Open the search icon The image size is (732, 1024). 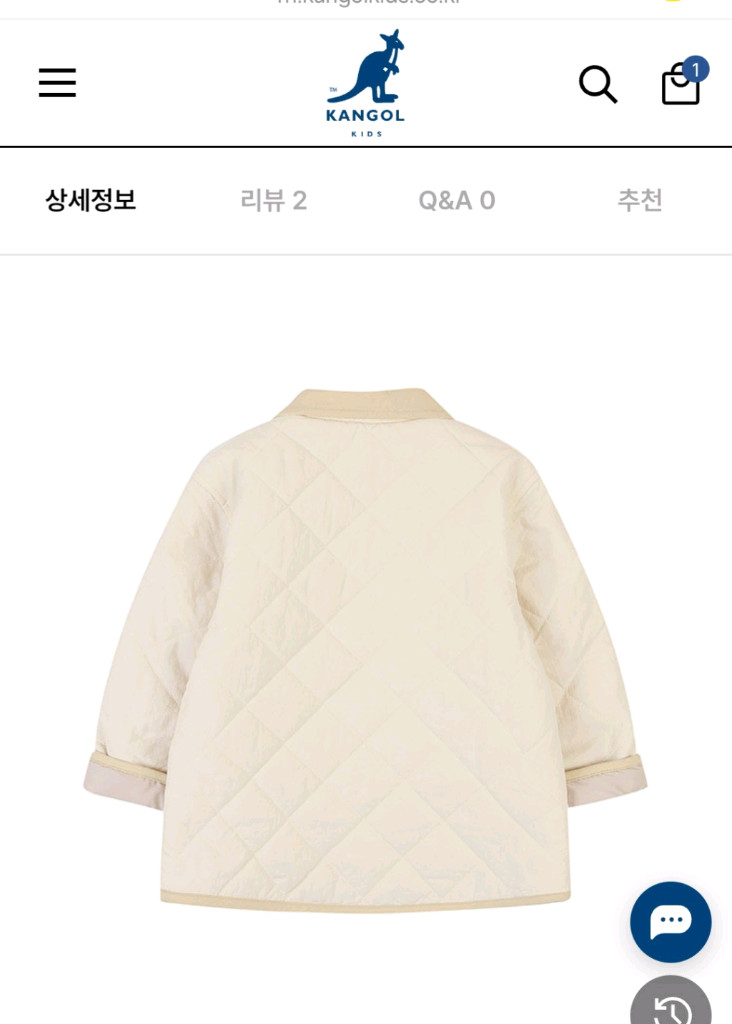click(597, 84)
